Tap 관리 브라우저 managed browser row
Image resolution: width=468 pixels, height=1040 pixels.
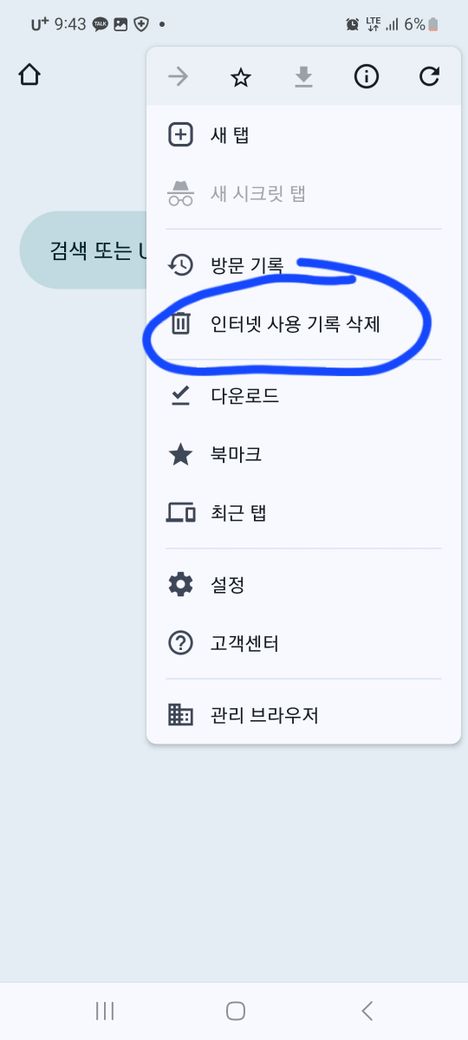tap(304, 715)
